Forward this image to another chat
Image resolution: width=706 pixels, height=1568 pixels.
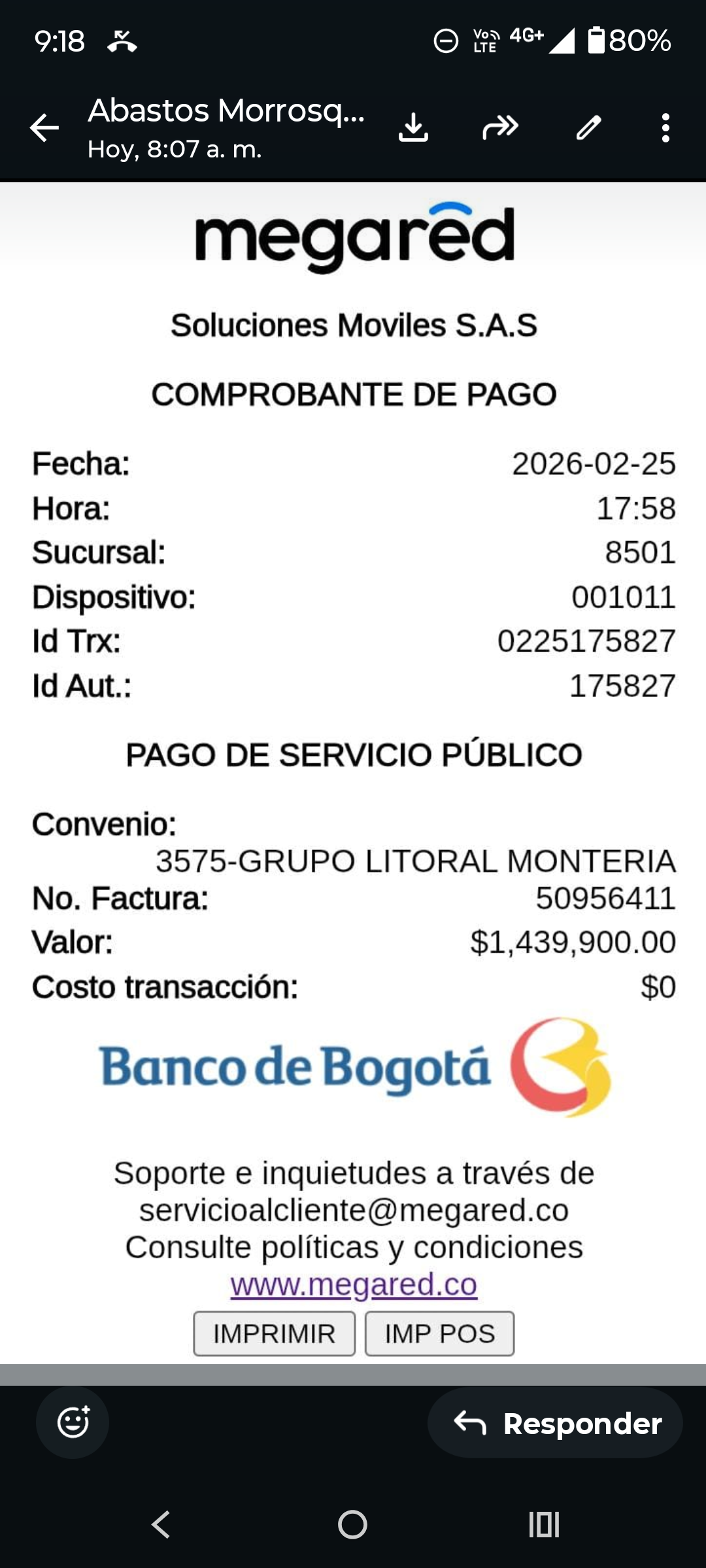[x=500, y=127]
